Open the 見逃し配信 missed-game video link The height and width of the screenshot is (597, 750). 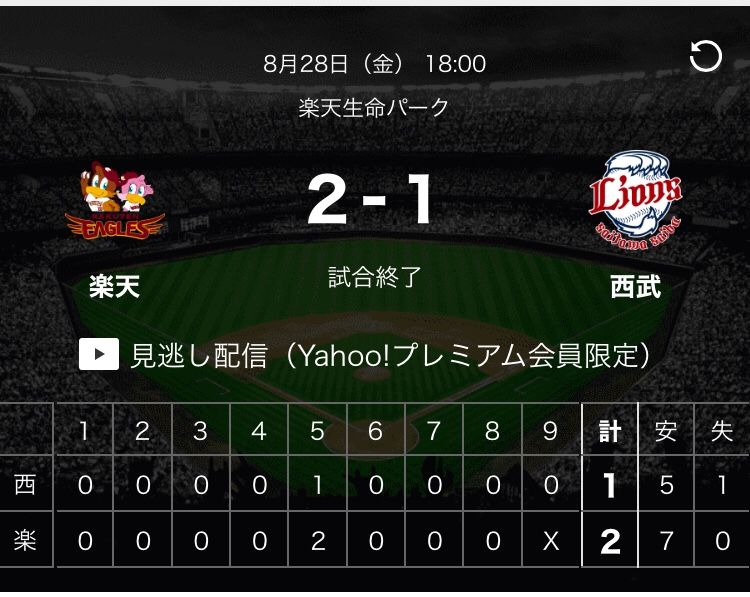click(368, 354)
